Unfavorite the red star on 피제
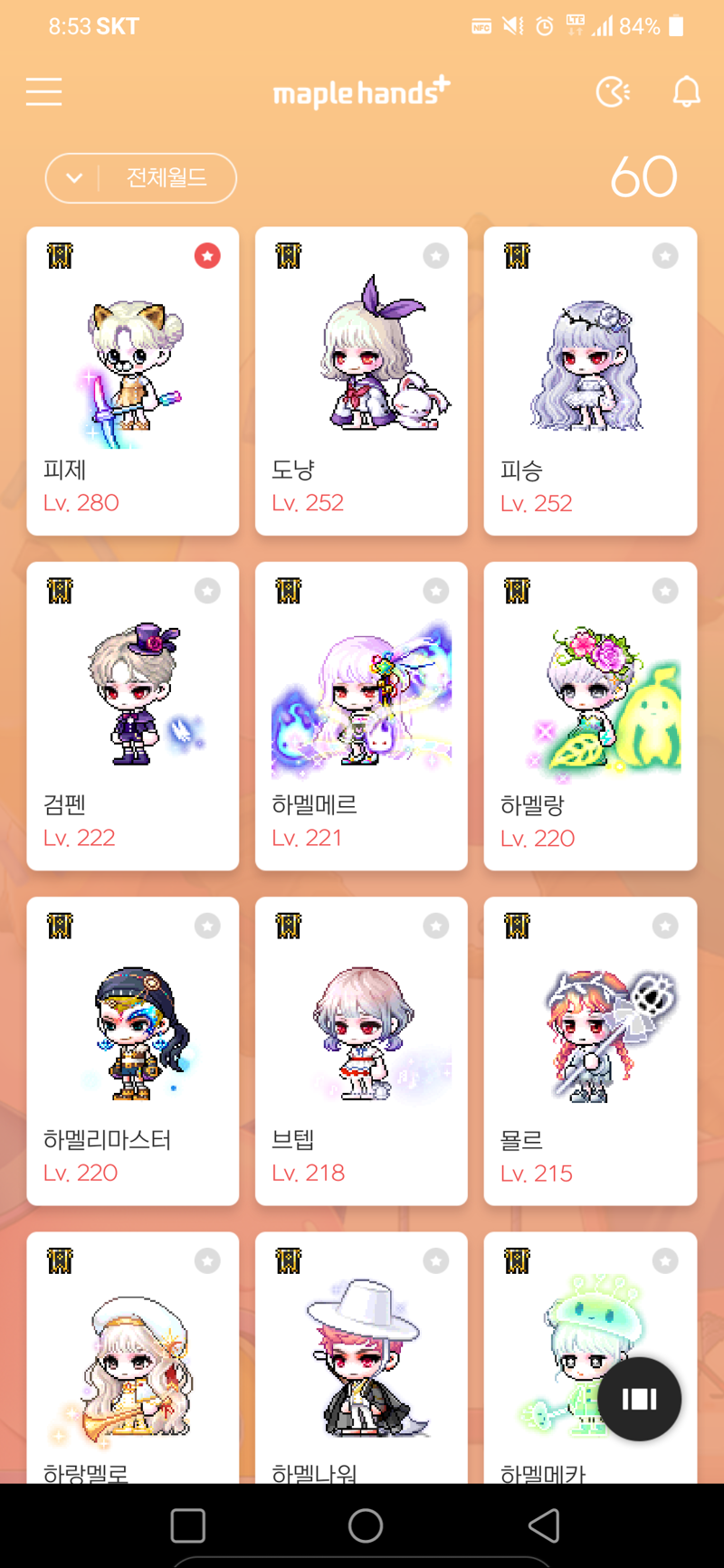This screenshot has height=1568, width=724. point(207,256)
